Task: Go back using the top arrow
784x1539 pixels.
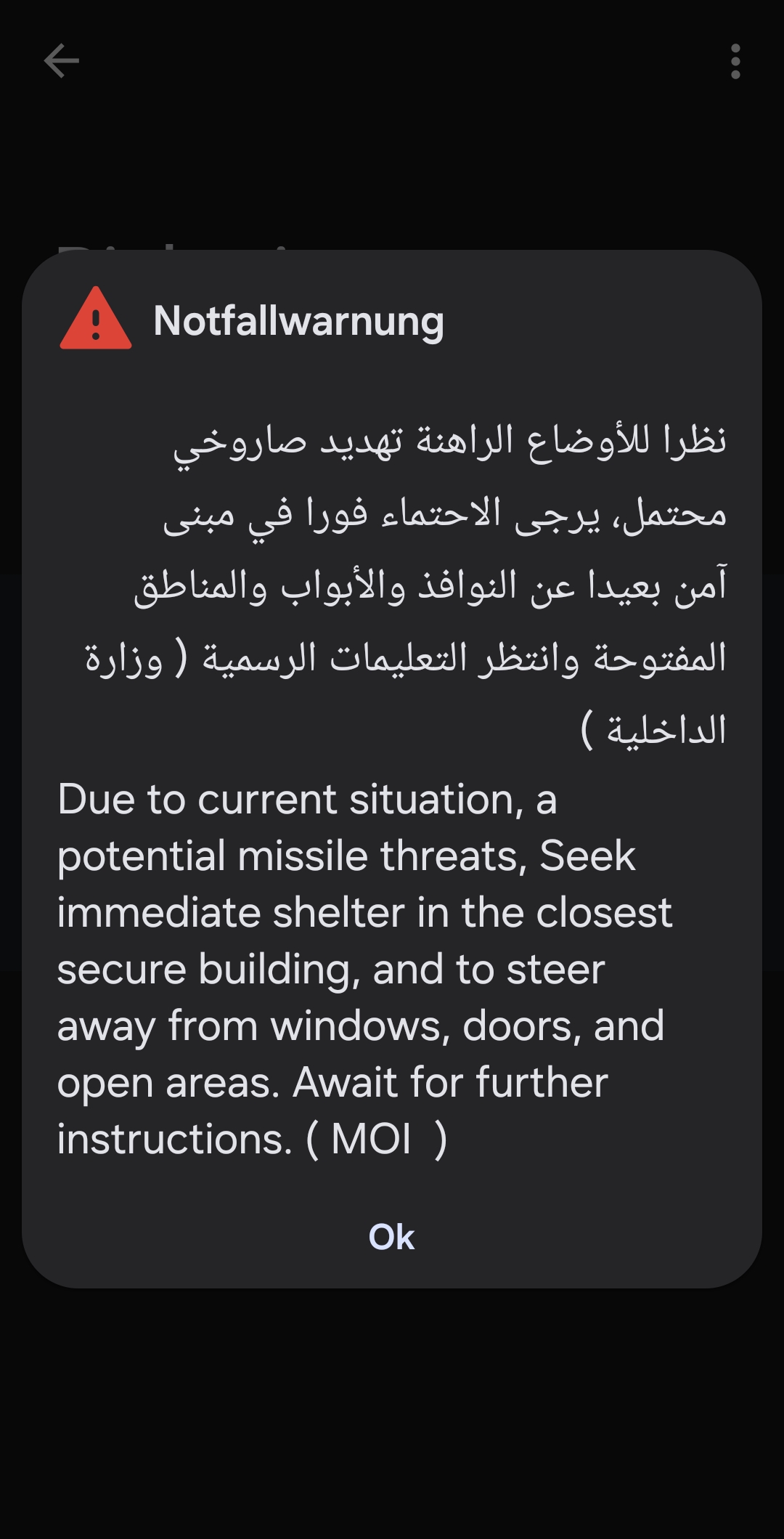Action: (x=62, y=60)
